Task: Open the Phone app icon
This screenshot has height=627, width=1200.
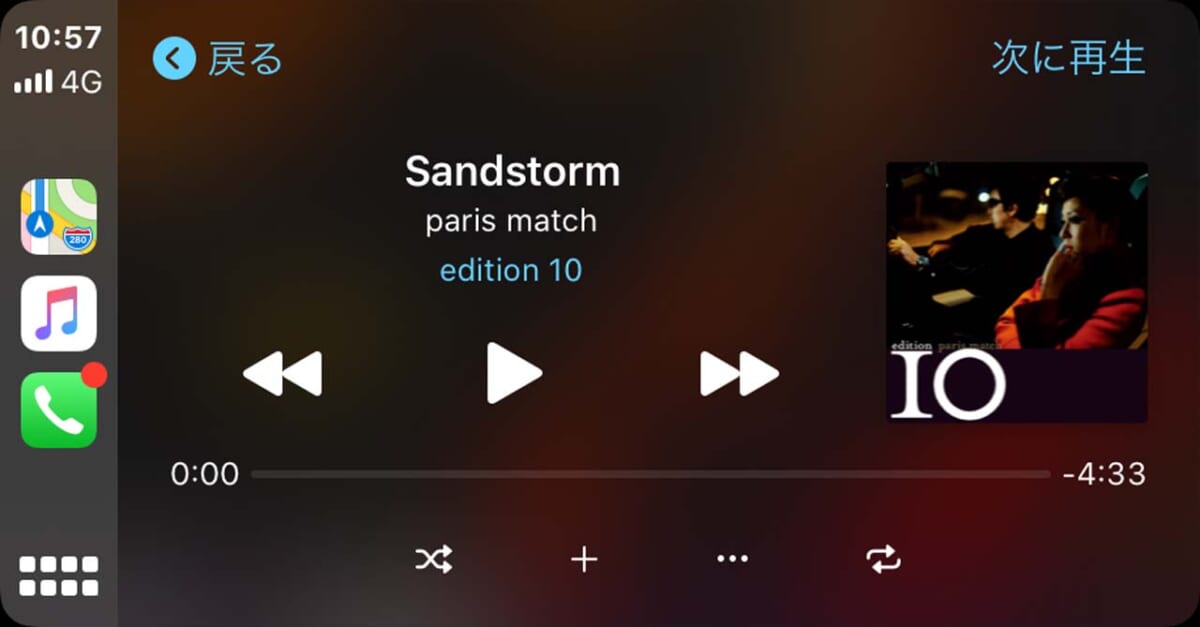Action: click(x=59, y=409)
